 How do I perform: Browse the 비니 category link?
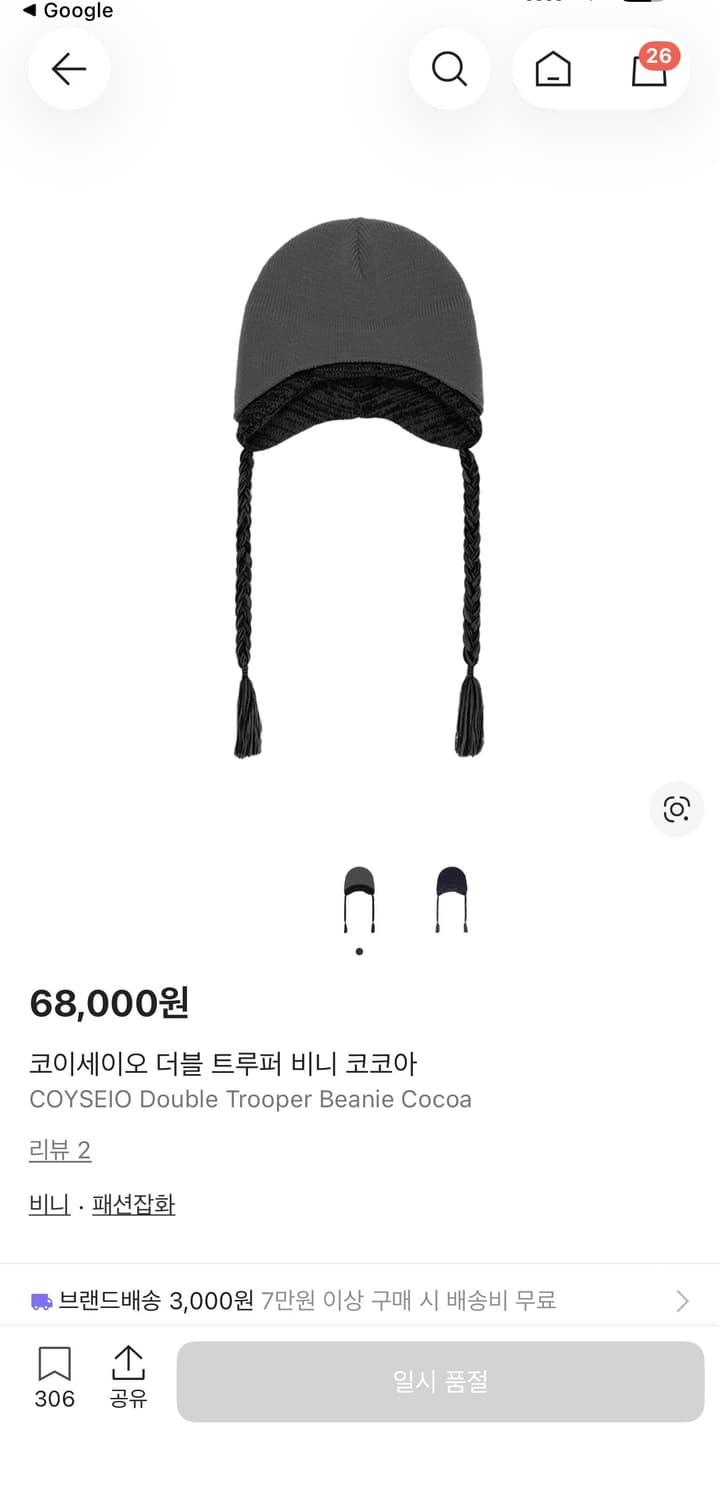coord(47,1203)
